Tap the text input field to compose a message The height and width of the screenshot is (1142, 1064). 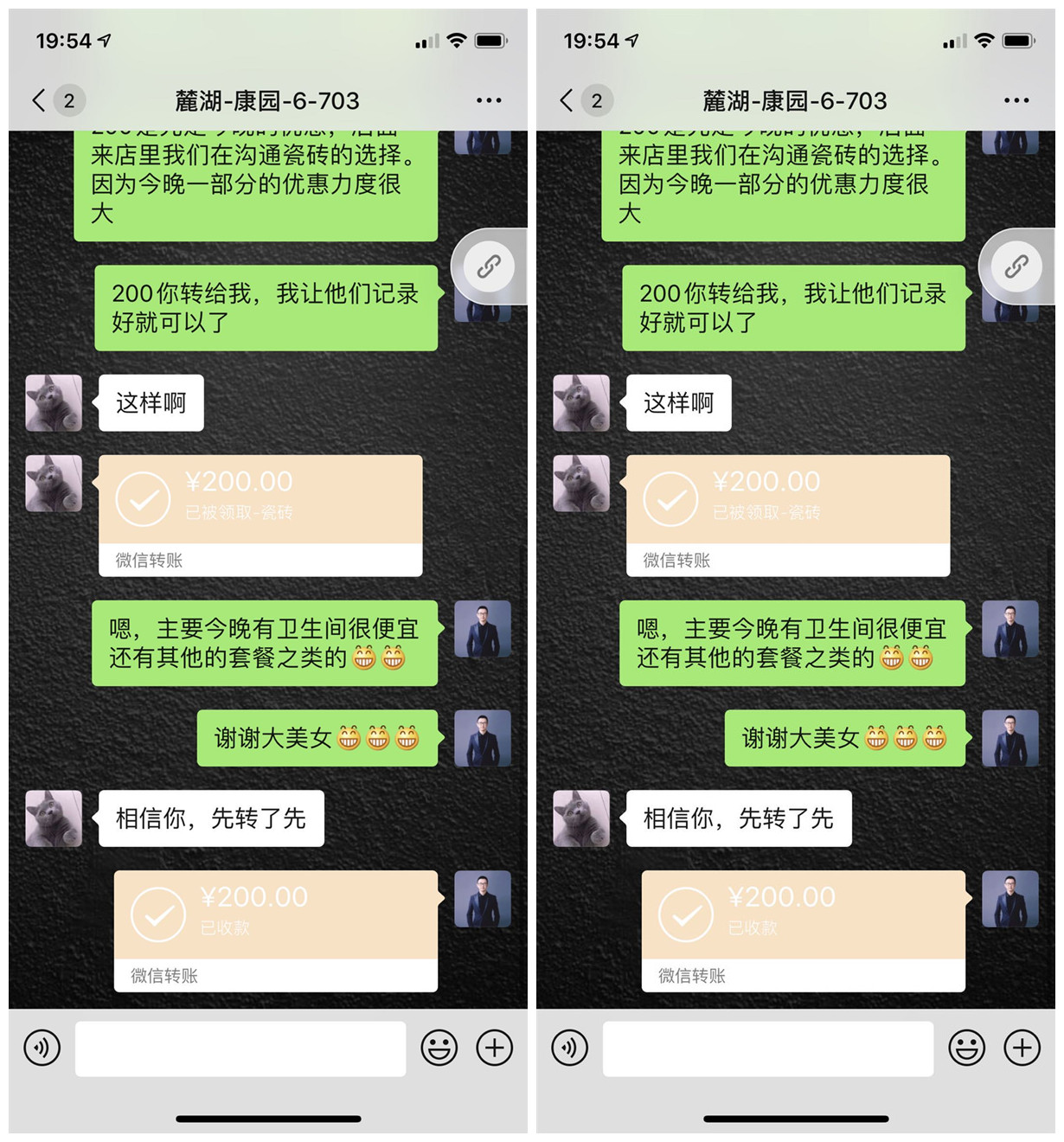(240, 1047)
